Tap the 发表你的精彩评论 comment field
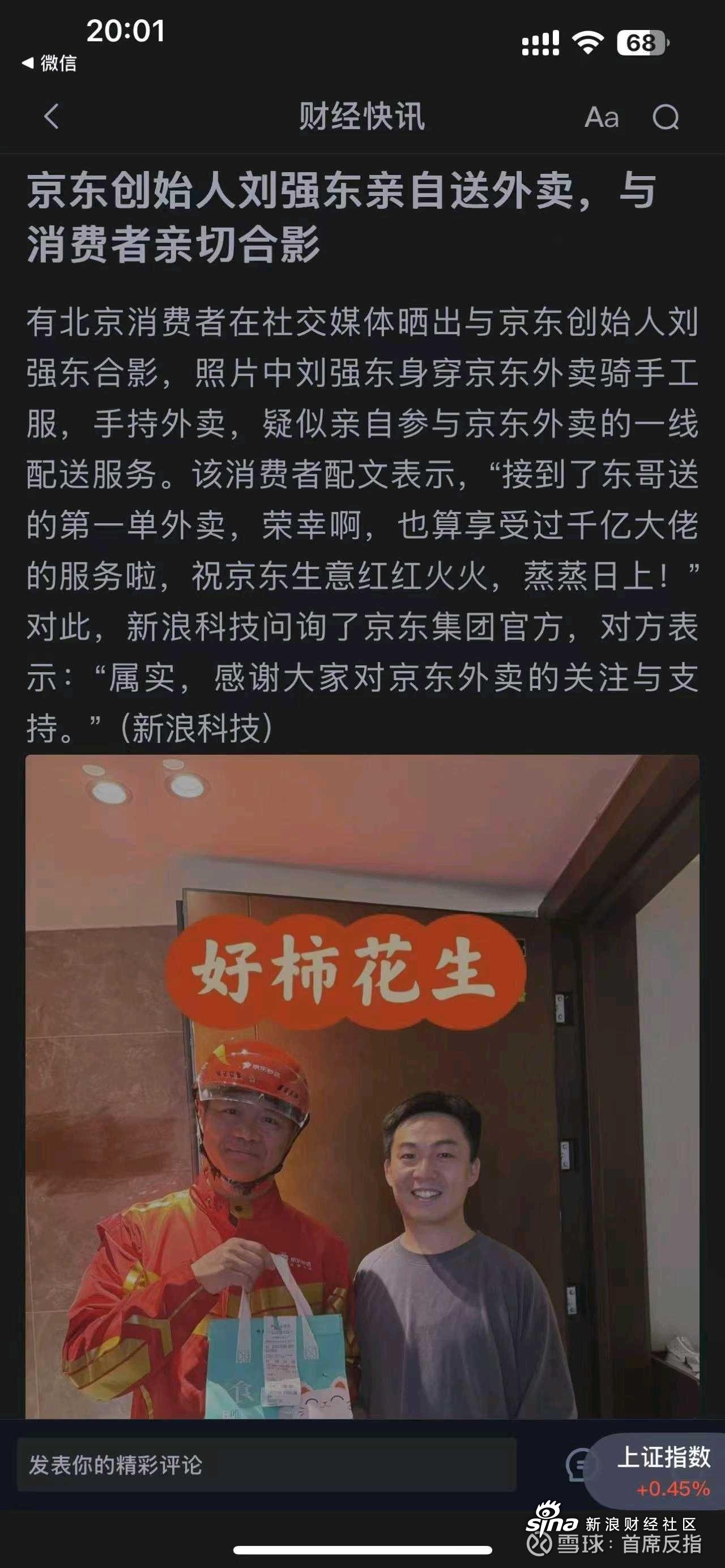Image resolution: width=725 pixels, height=1568 pixels. [x=267, y=1464]
